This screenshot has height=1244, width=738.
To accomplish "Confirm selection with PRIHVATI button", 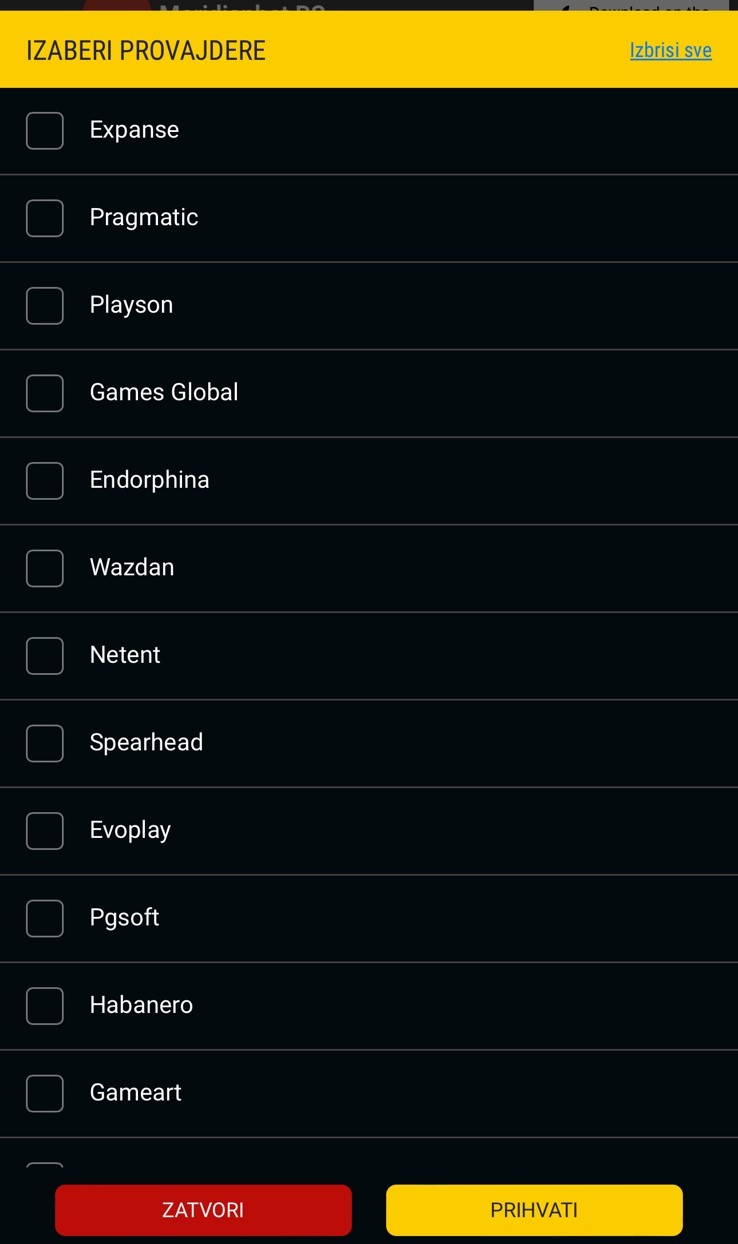I will pyautogui.click(x=534, y=1210).
